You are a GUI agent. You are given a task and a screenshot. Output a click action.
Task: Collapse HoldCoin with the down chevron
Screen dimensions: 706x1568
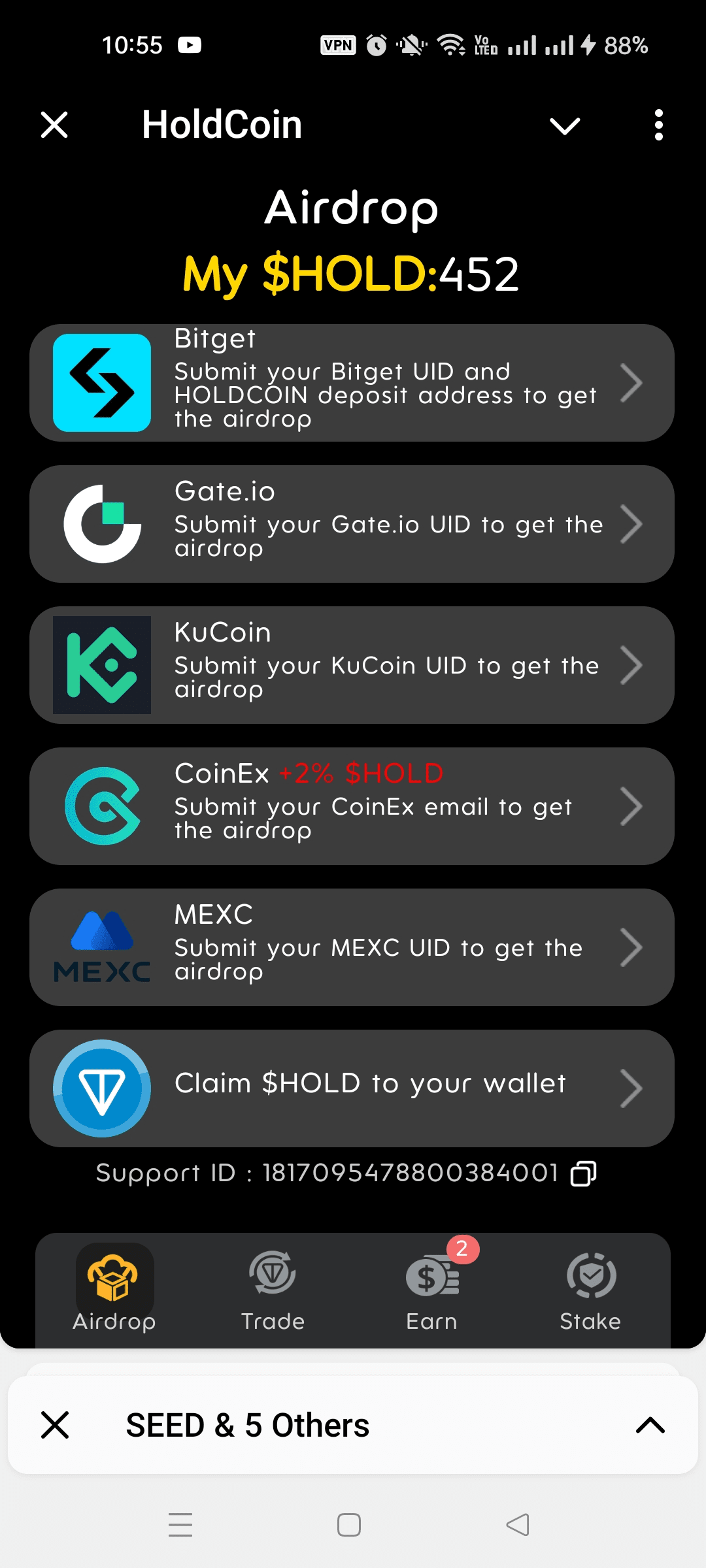click(565, 125)
